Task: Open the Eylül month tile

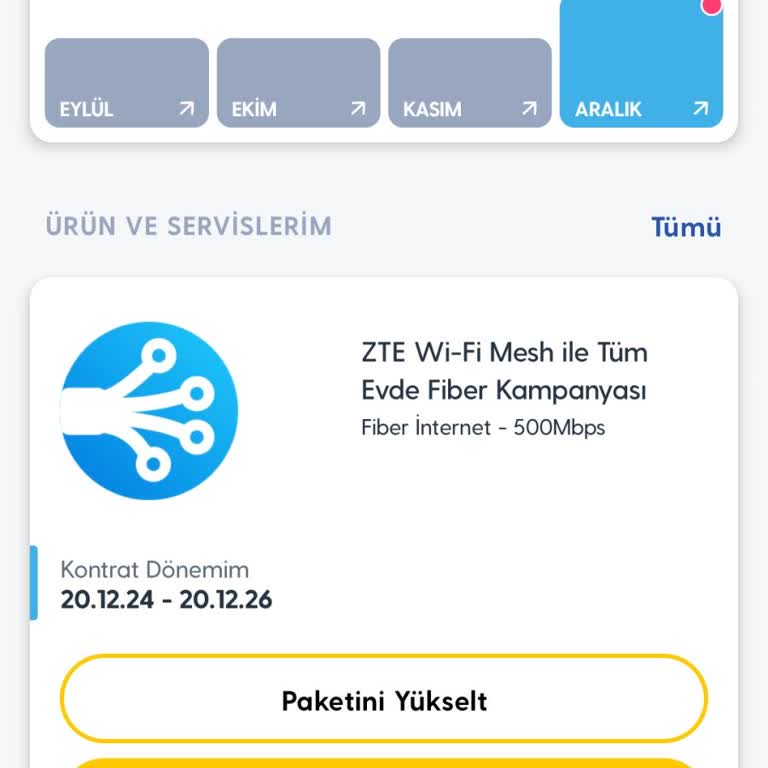Action: point(127,83)
